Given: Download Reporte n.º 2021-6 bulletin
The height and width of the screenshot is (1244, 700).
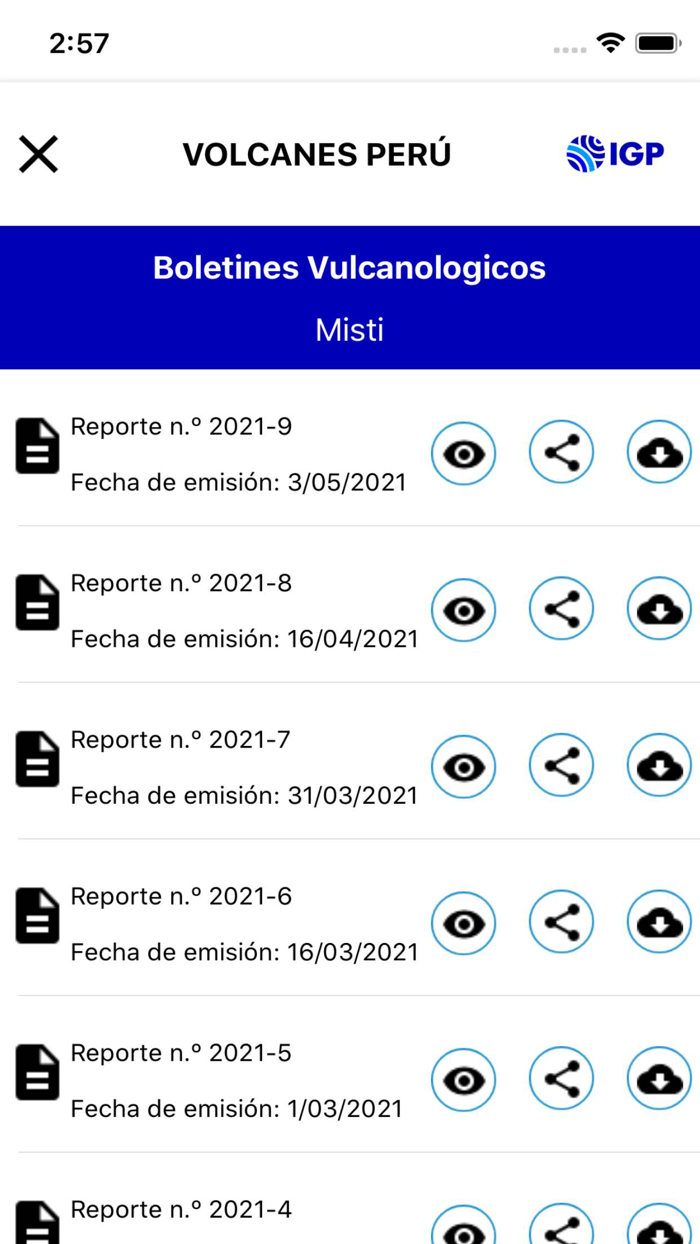Looking at the screenshot, I should (659, 923).
